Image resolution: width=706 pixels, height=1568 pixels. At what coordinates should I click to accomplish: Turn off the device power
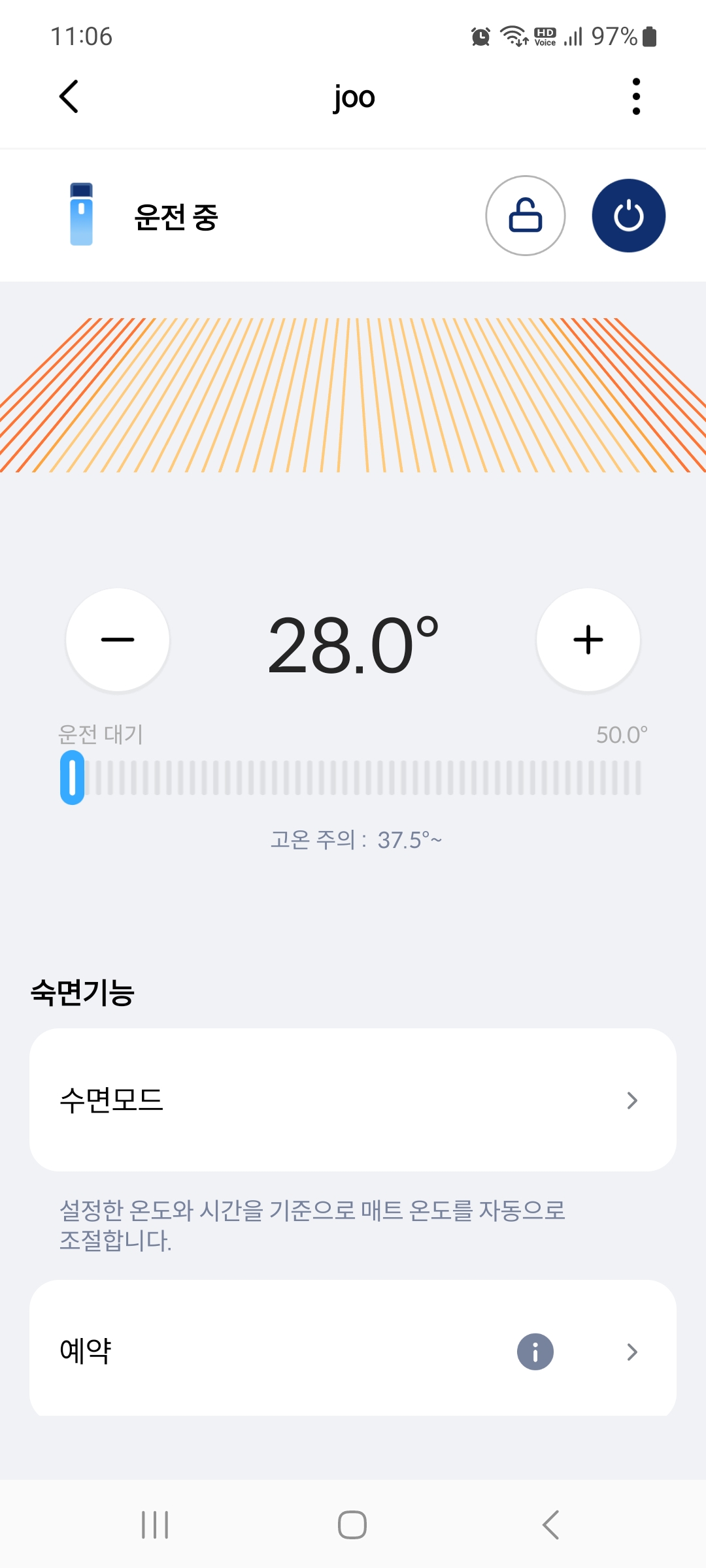628,216
